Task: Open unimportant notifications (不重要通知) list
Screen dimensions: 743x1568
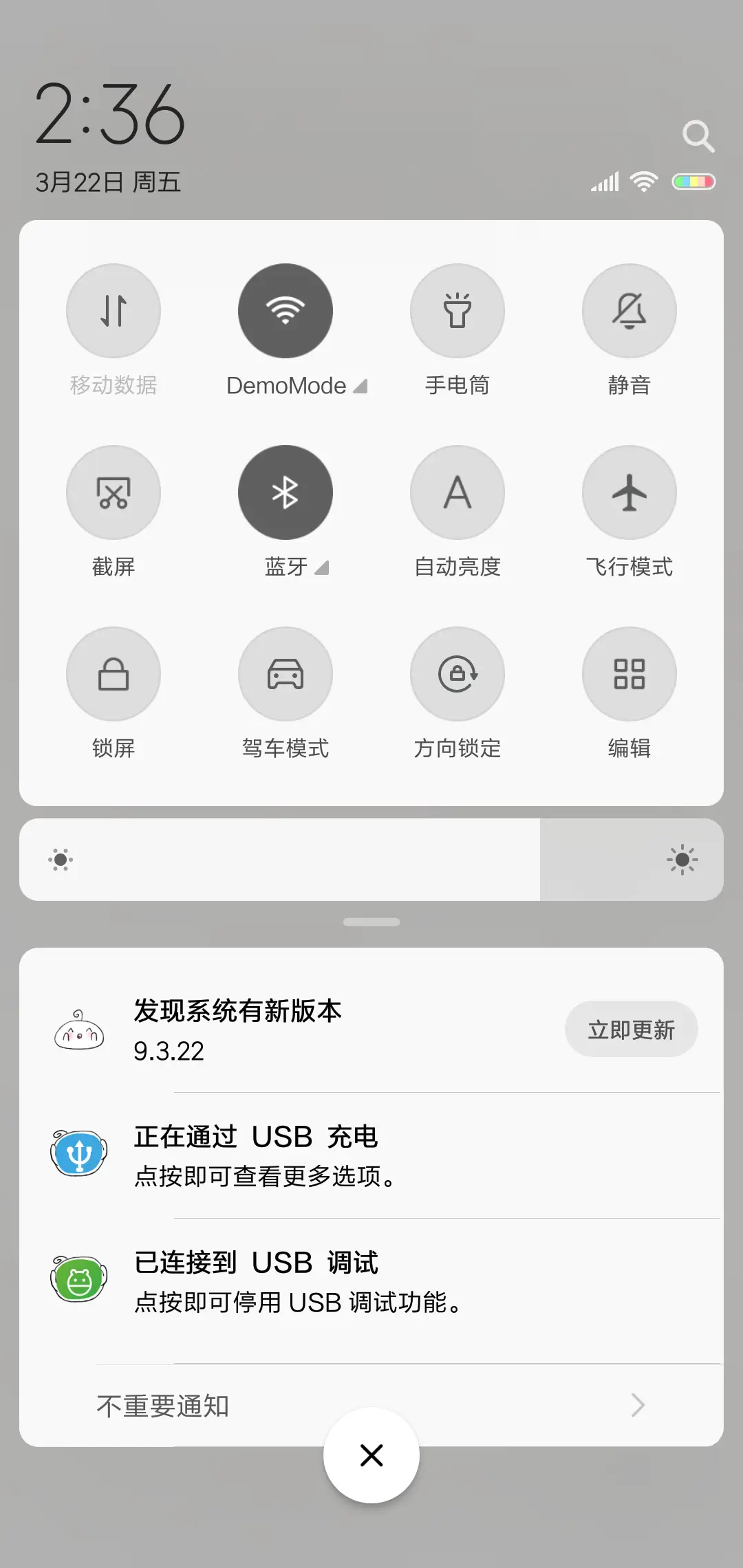Action: (371, 1405)
